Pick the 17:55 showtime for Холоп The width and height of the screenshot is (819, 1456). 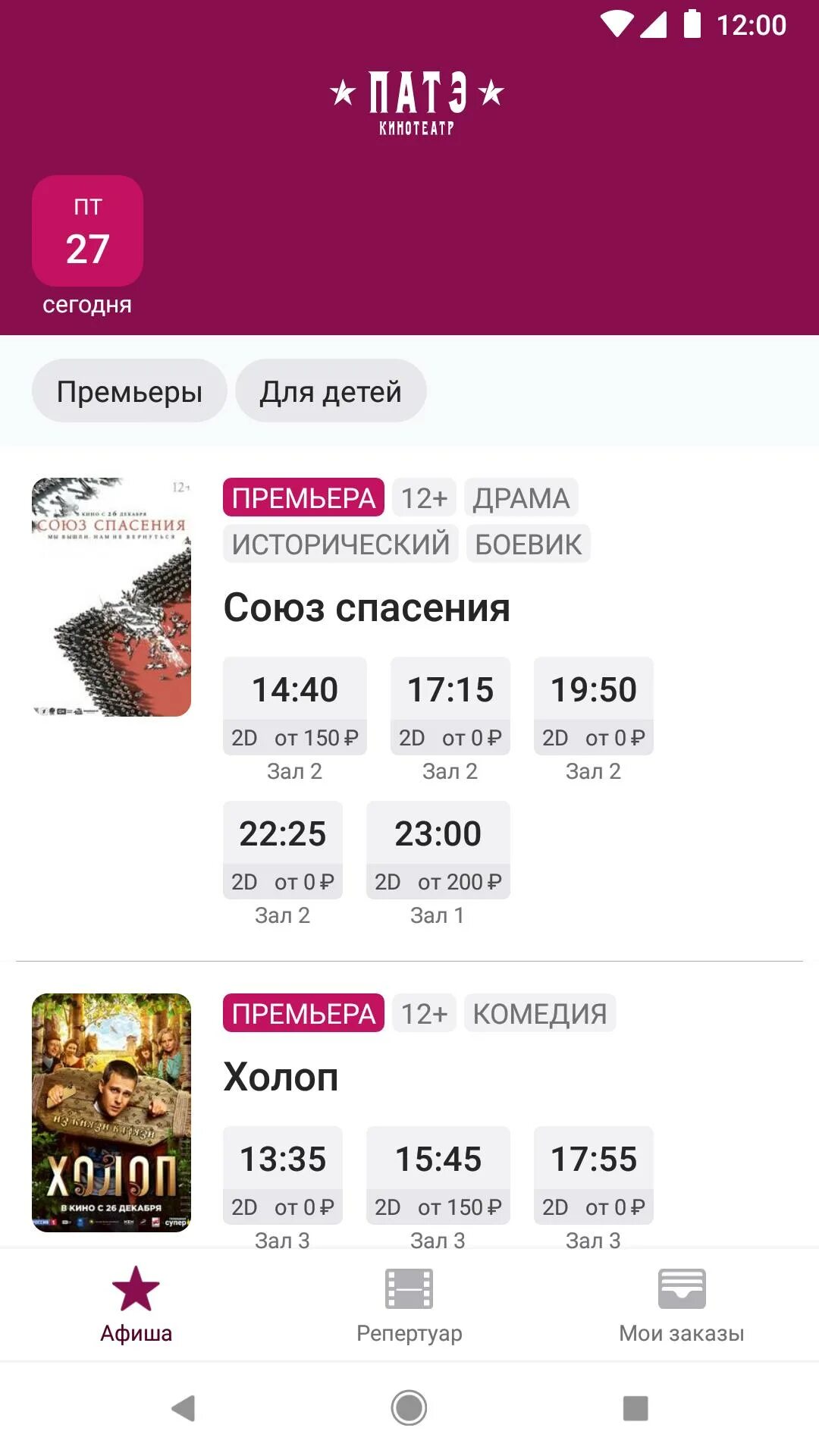pyautogui.click(x=594, y=1175)
